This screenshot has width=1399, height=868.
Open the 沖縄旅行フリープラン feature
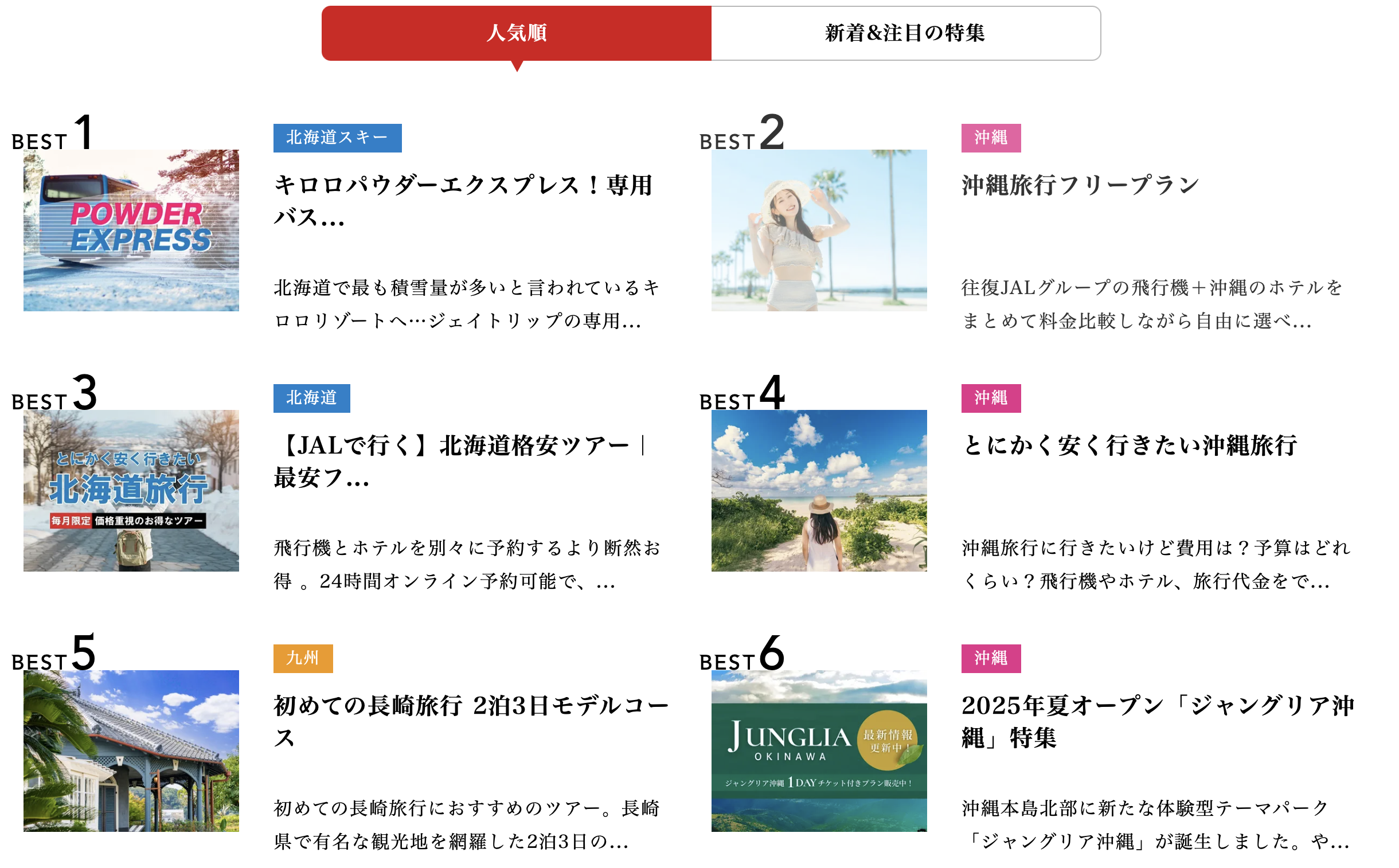[1080, 185]
